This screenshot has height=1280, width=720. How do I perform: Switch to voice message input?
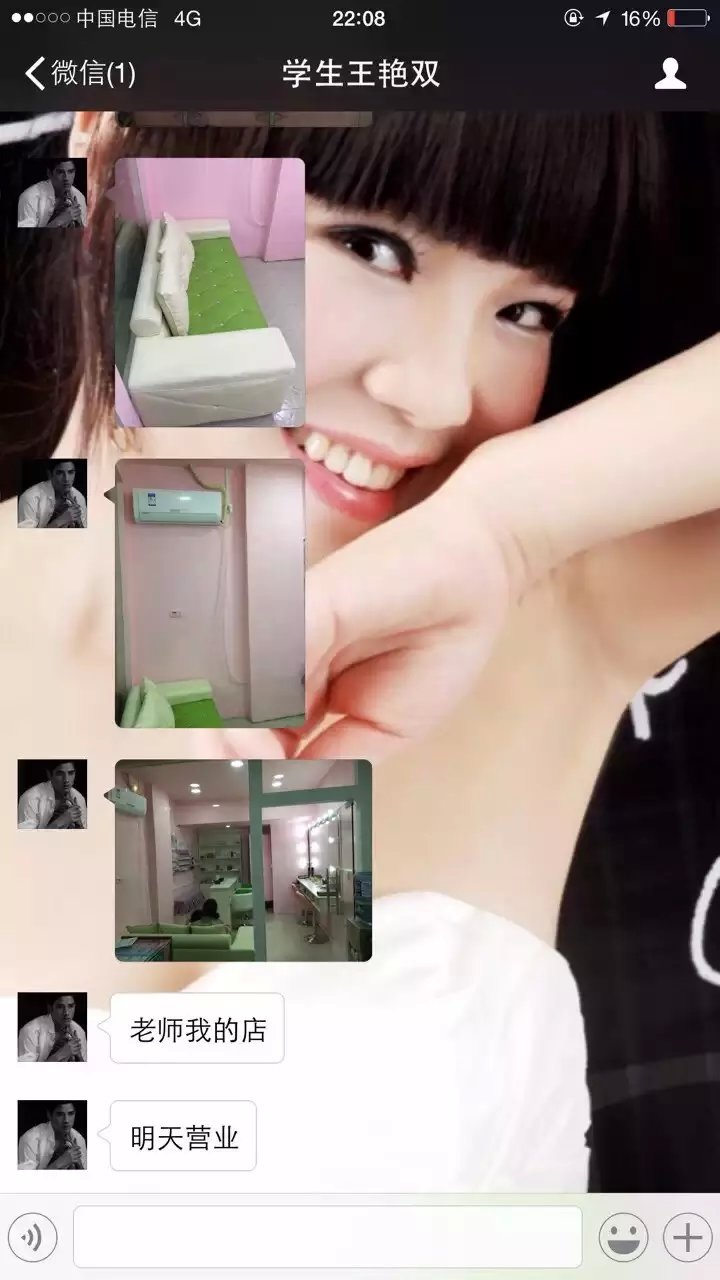pyautogui.click(x=33, y=1238)
